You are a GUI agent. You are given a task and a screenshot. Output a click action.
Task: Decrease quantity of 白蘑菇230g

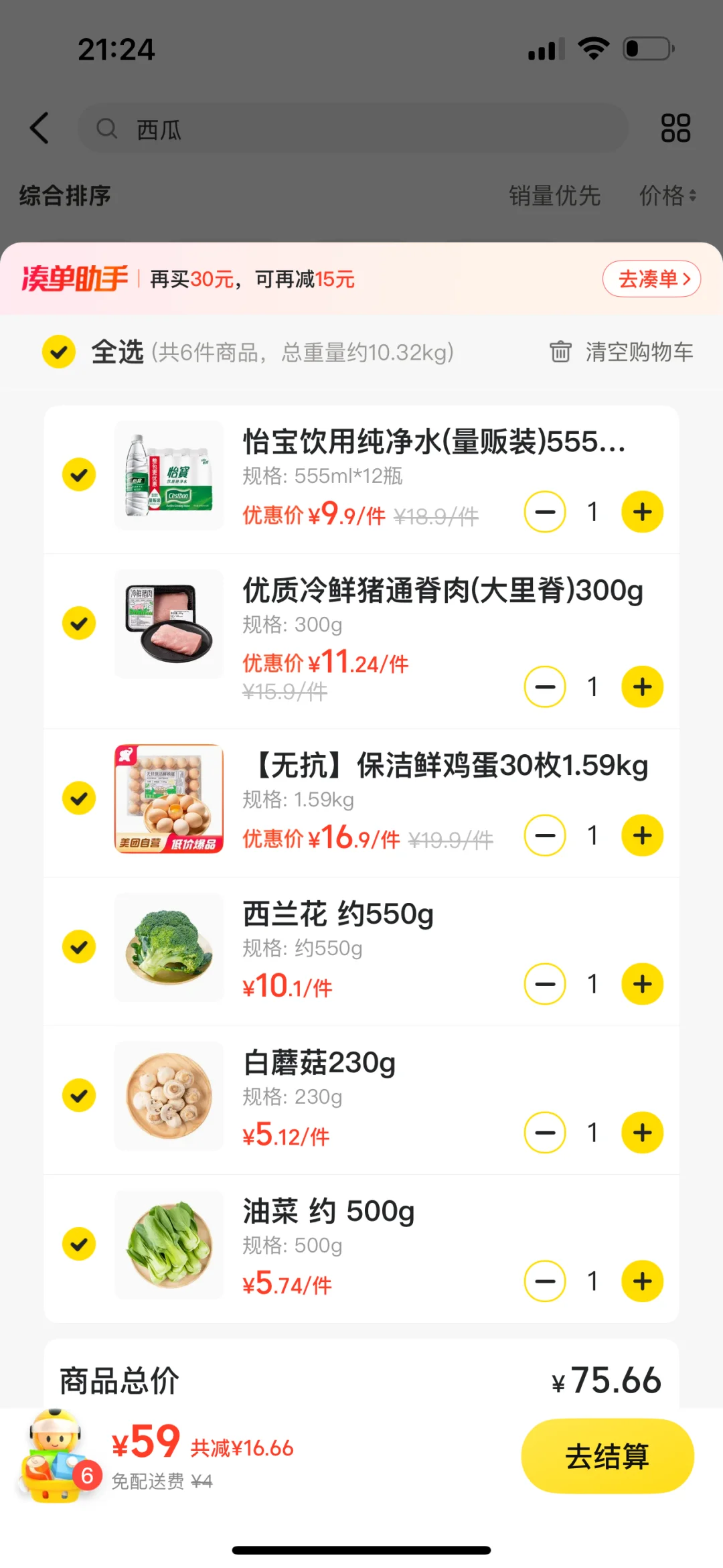coord(545,1133)
